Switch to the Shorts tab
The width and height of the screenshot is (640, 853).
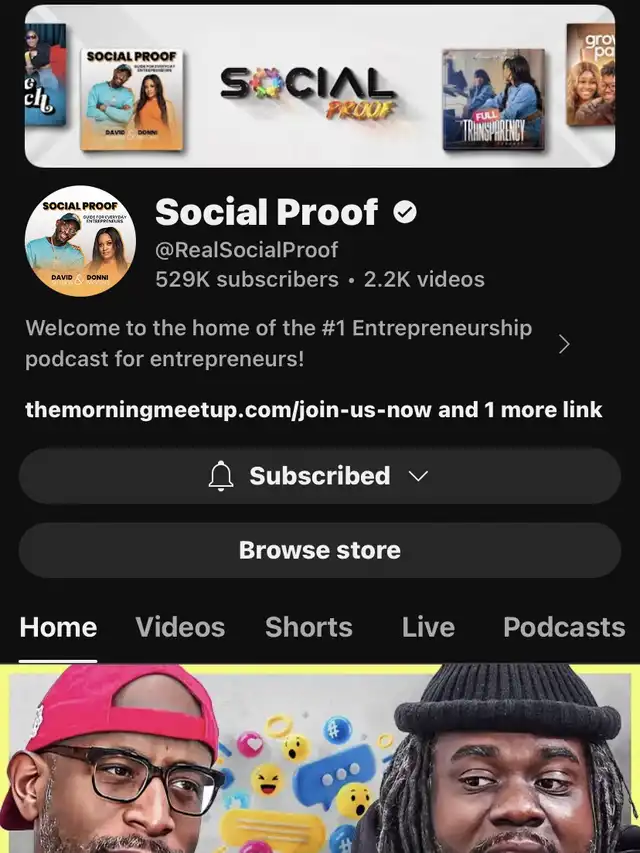[x=308, y=627]
